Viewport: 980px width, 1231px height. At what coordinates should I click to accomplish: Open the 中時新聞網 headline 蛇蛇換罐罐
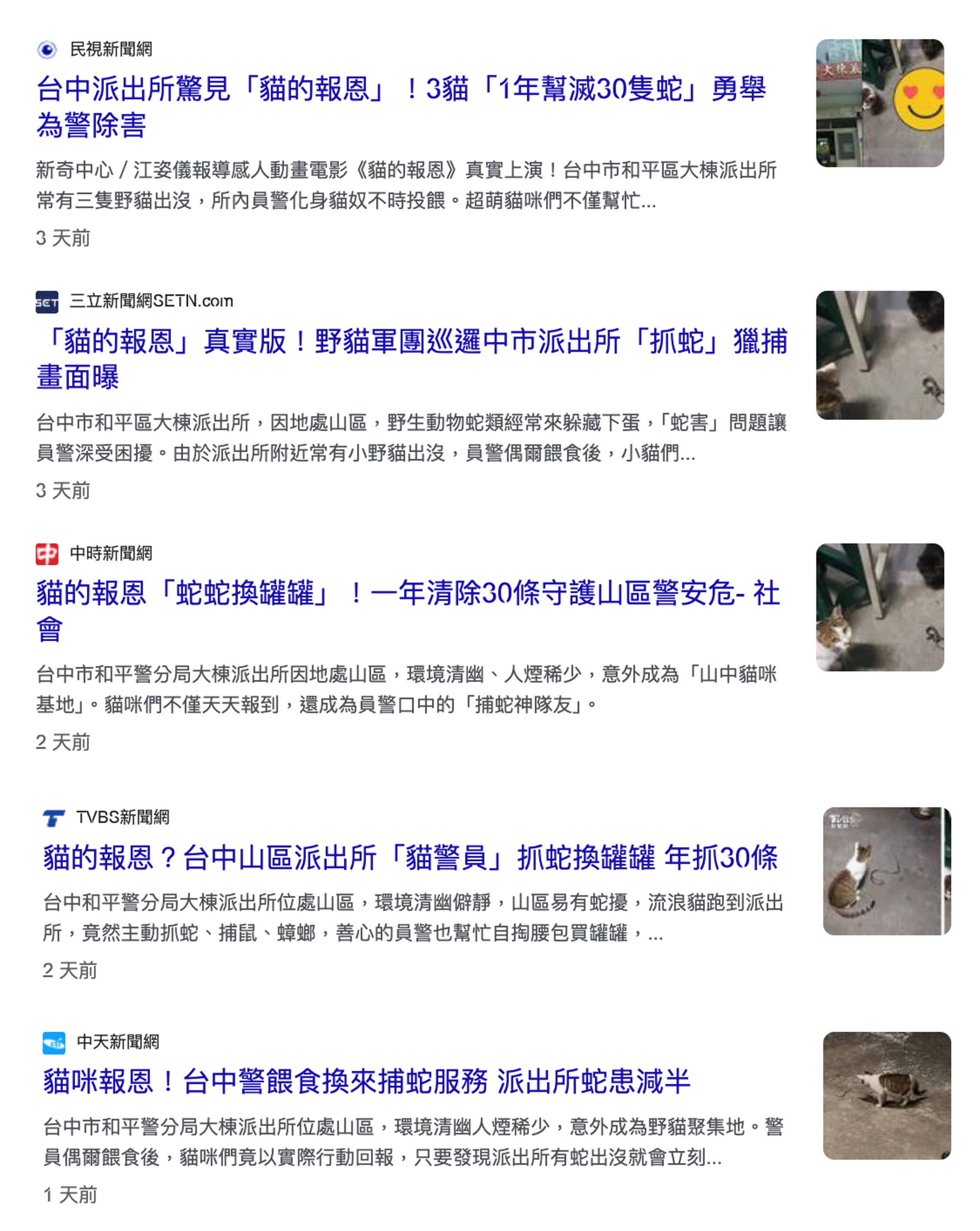point(408,594)
